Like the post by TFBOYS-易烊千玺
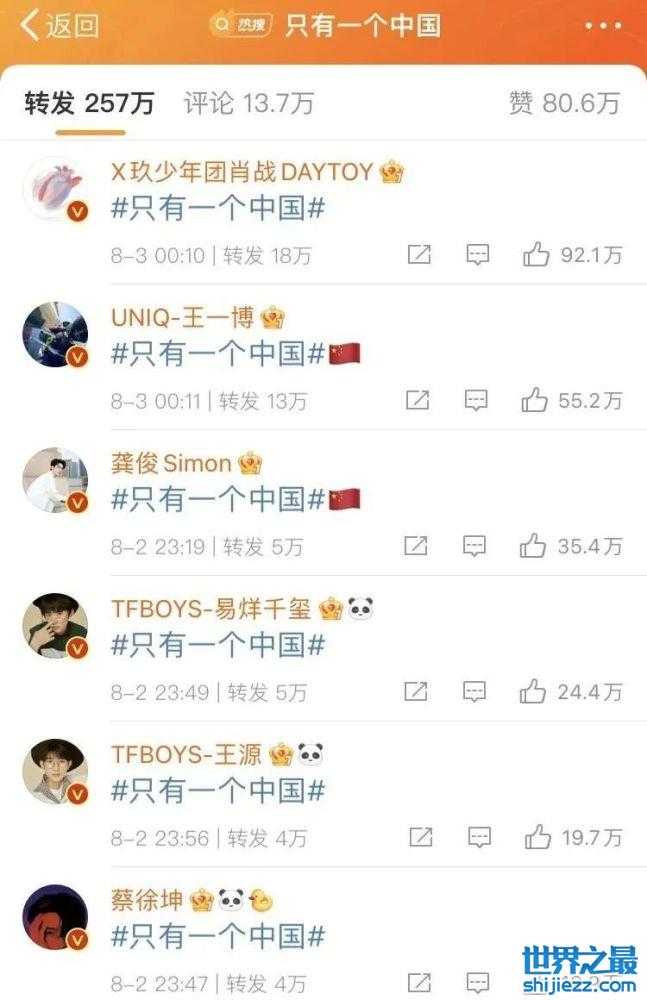Image resolution: width=647 pixels, height=1000 pixels. [534, 691]
